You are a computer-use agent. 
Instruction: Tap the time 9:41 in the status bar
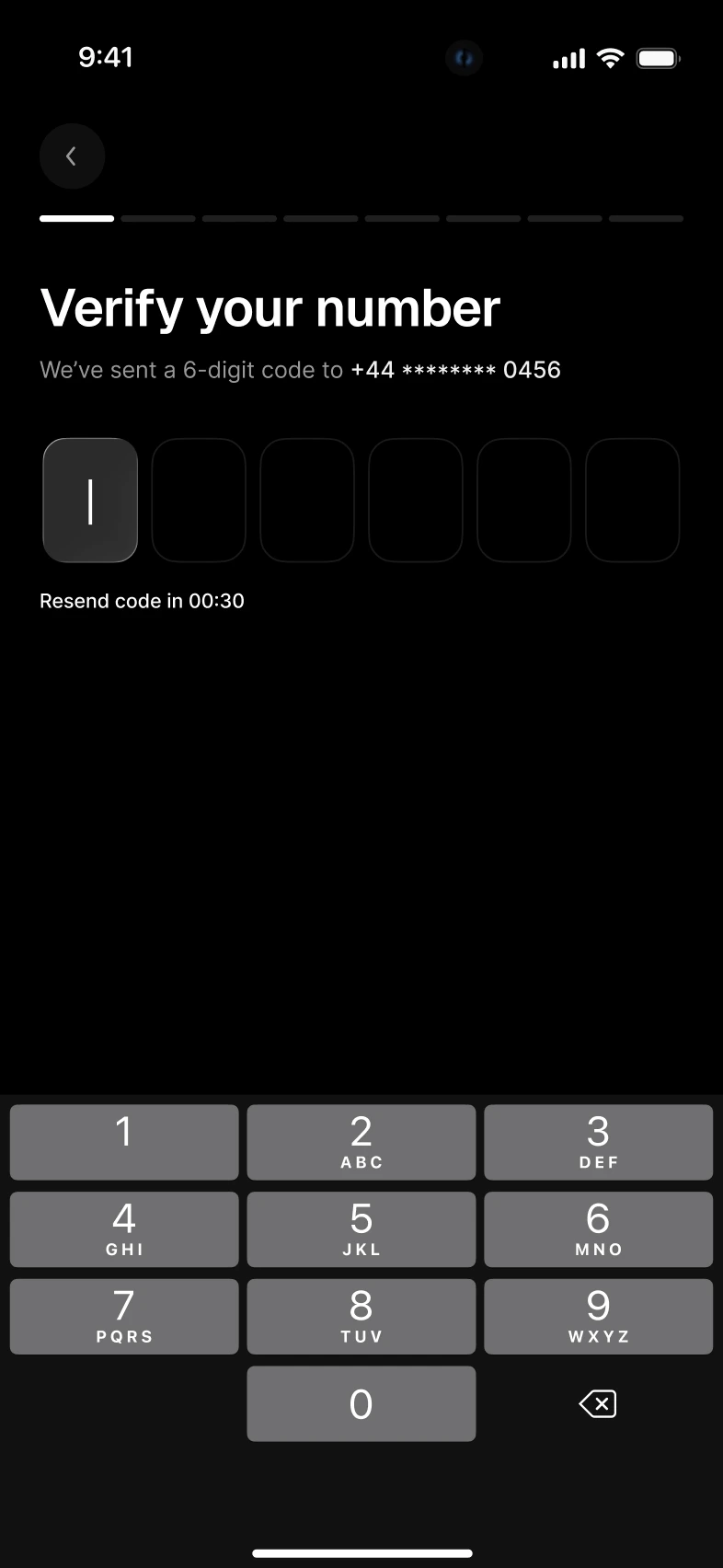(x=105, y=57)
